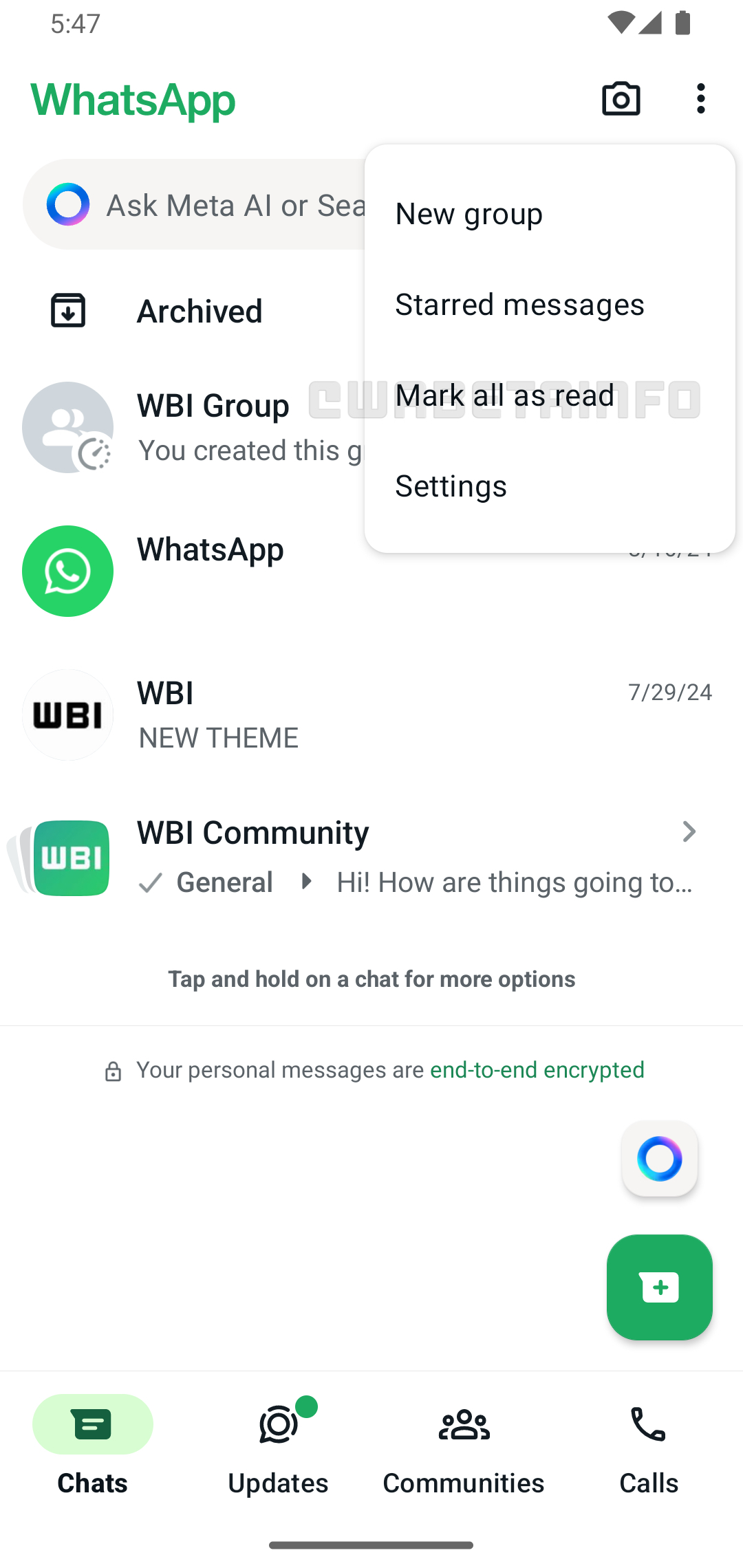Viewport: 743px width, 1568px height.
Task: Choose Mark all as read
Action: point(504,395)
